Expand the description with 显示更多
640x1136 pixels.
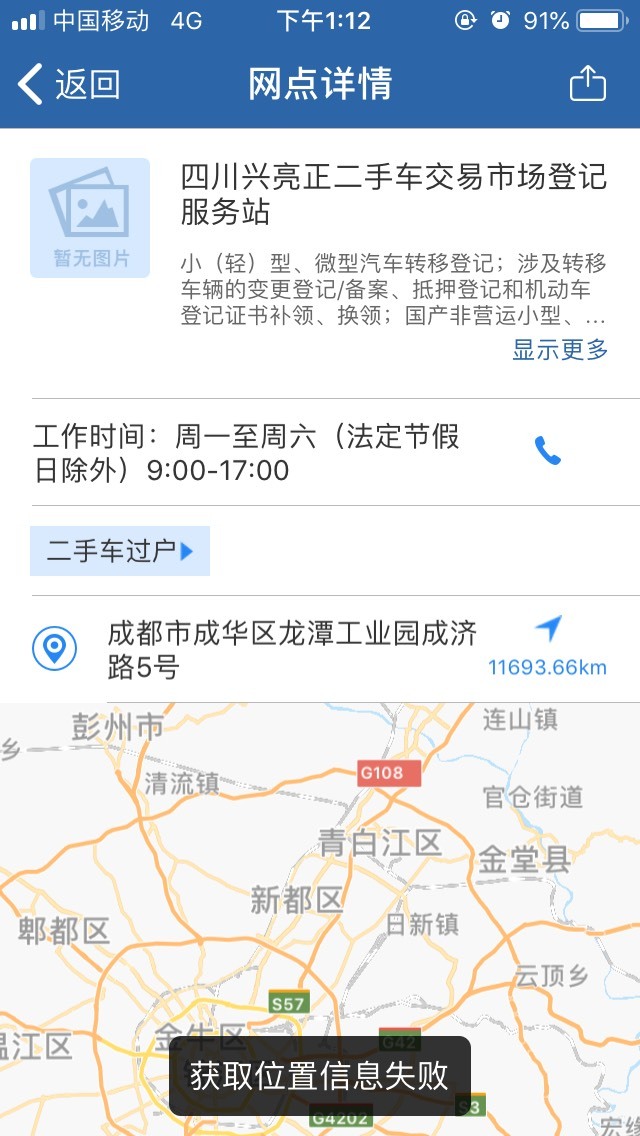[x=560, y=349]
